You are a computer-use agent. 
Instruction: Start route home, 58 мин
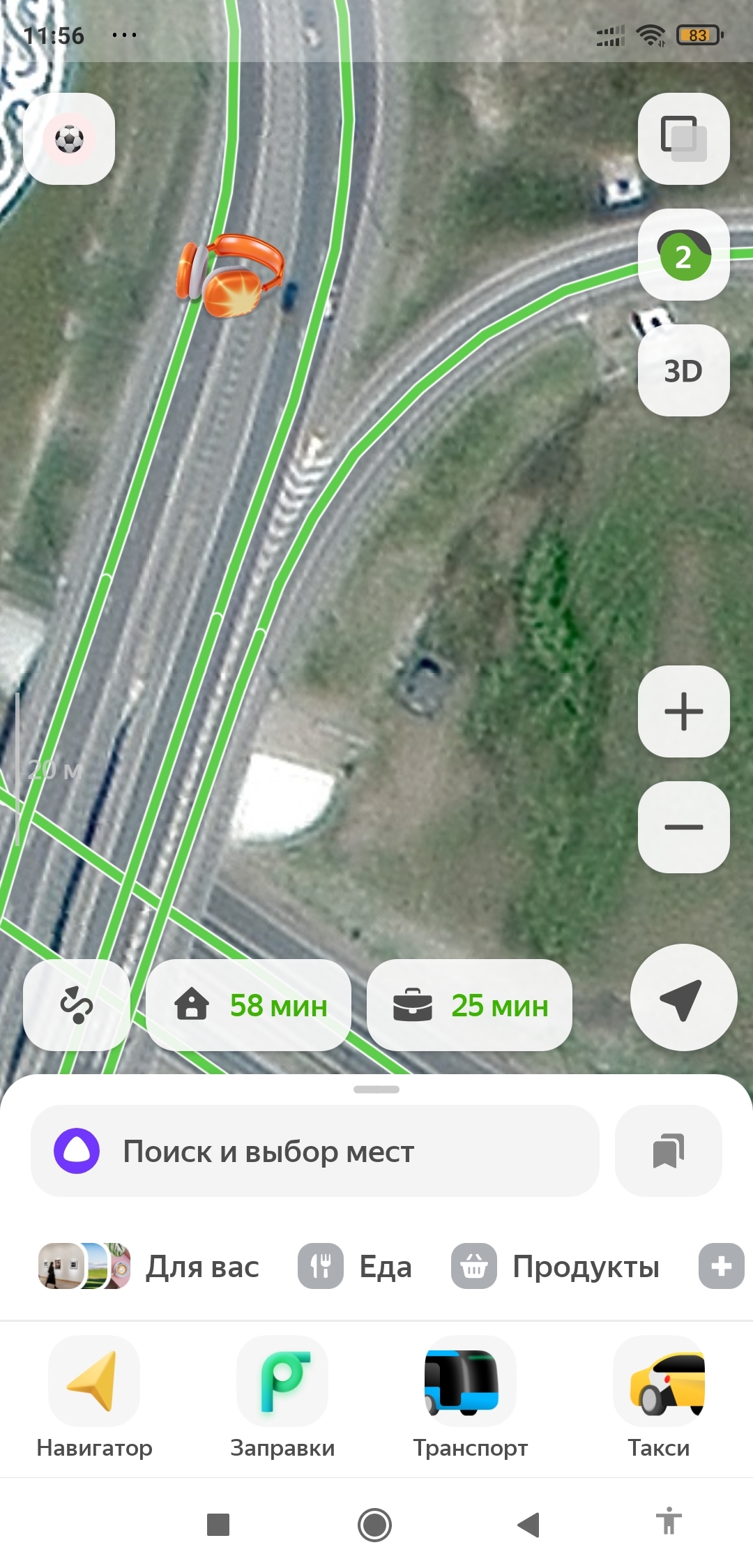tap(248, 1005)
